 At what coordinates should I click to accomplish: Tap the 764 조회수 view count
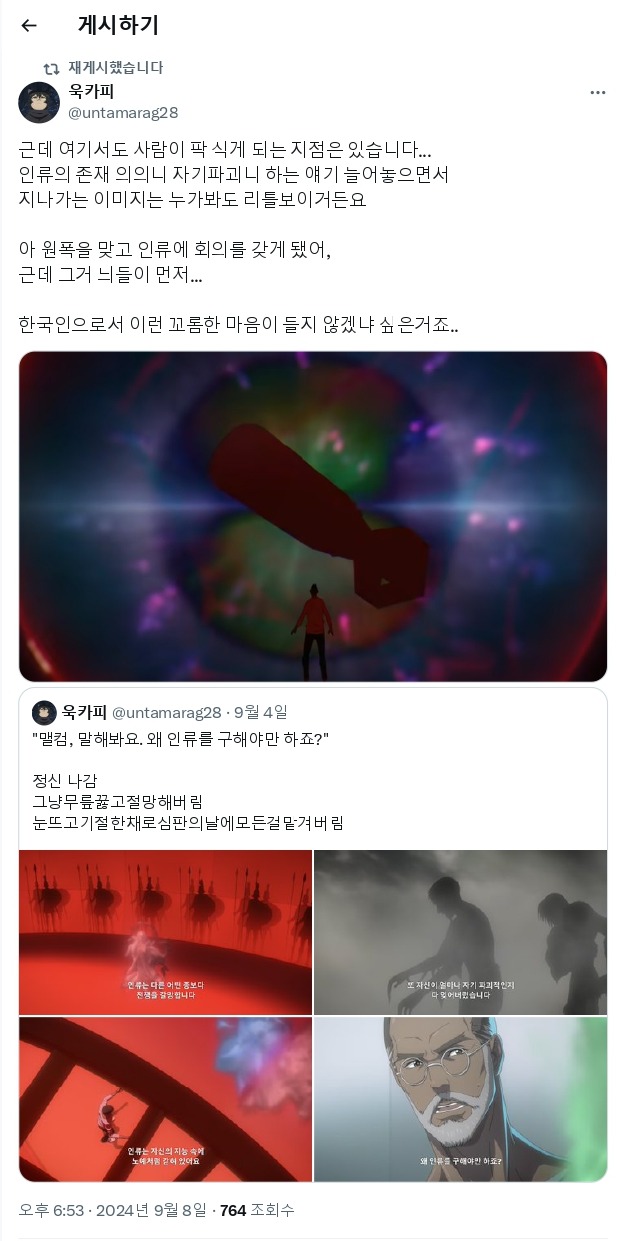click(257, 1210)
